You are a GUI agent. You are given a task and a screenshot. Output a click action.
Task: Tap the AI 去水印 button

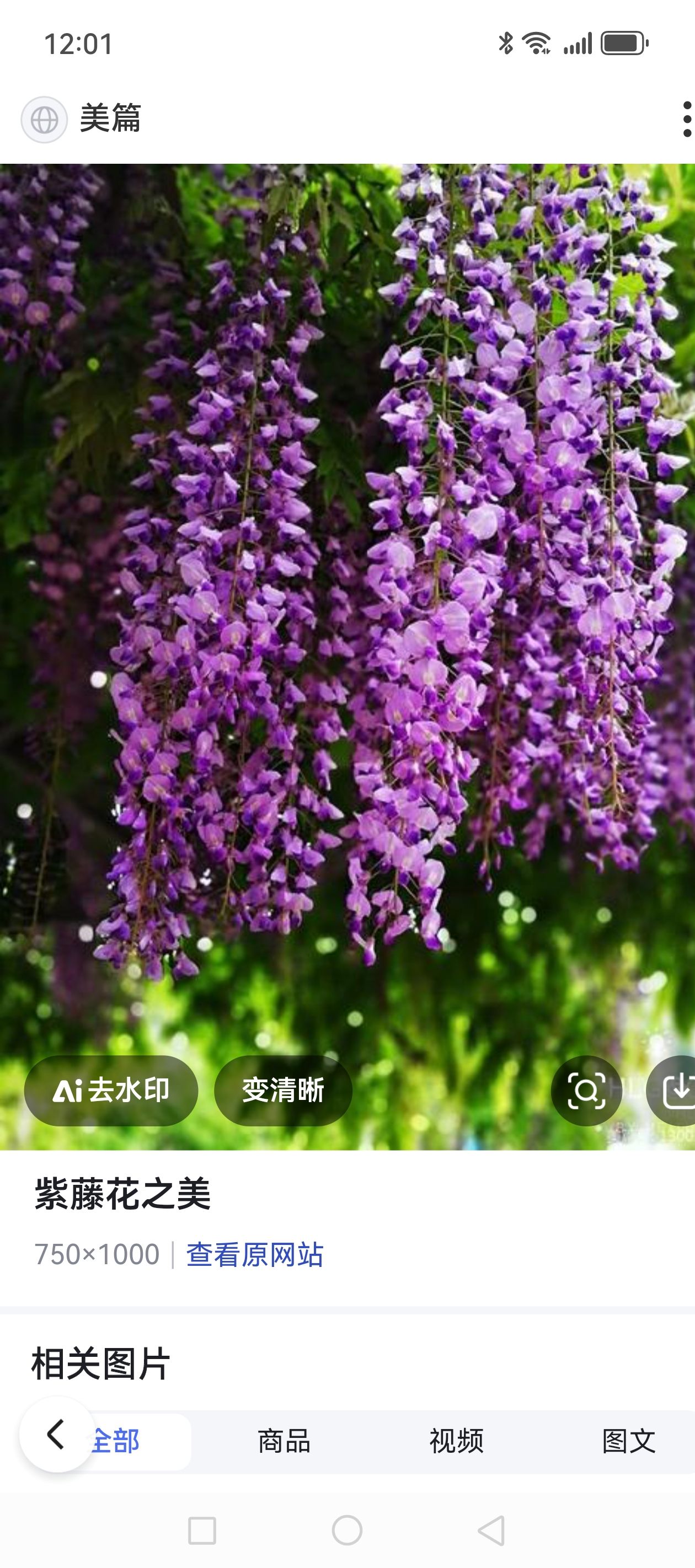(x=111, y=1090)
